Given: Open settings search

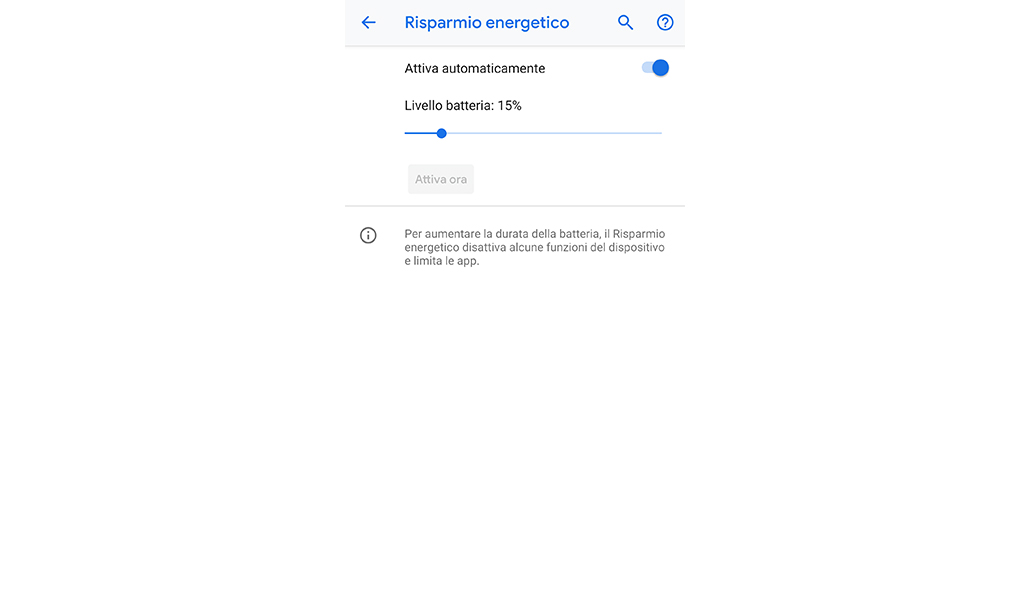Looking at the screenshot, I should [625, 22].
